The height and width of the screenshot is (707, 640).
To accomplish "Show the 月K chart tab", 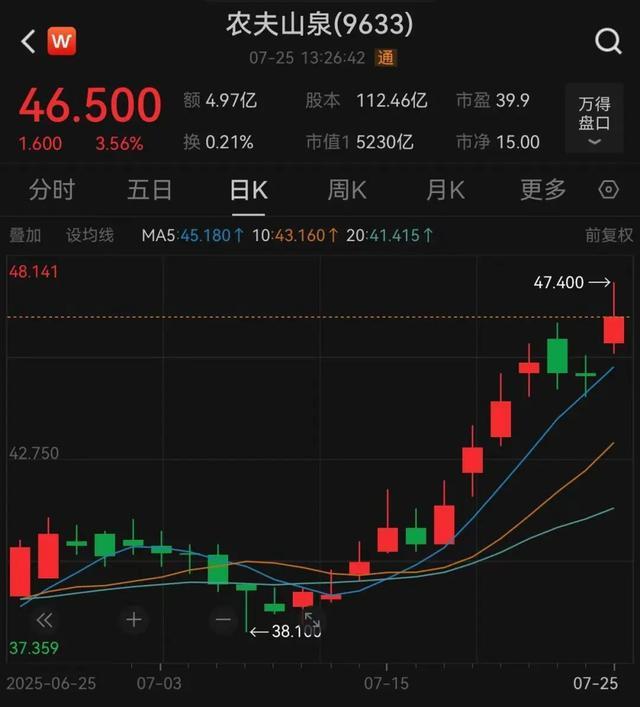I will pos(445,190).
